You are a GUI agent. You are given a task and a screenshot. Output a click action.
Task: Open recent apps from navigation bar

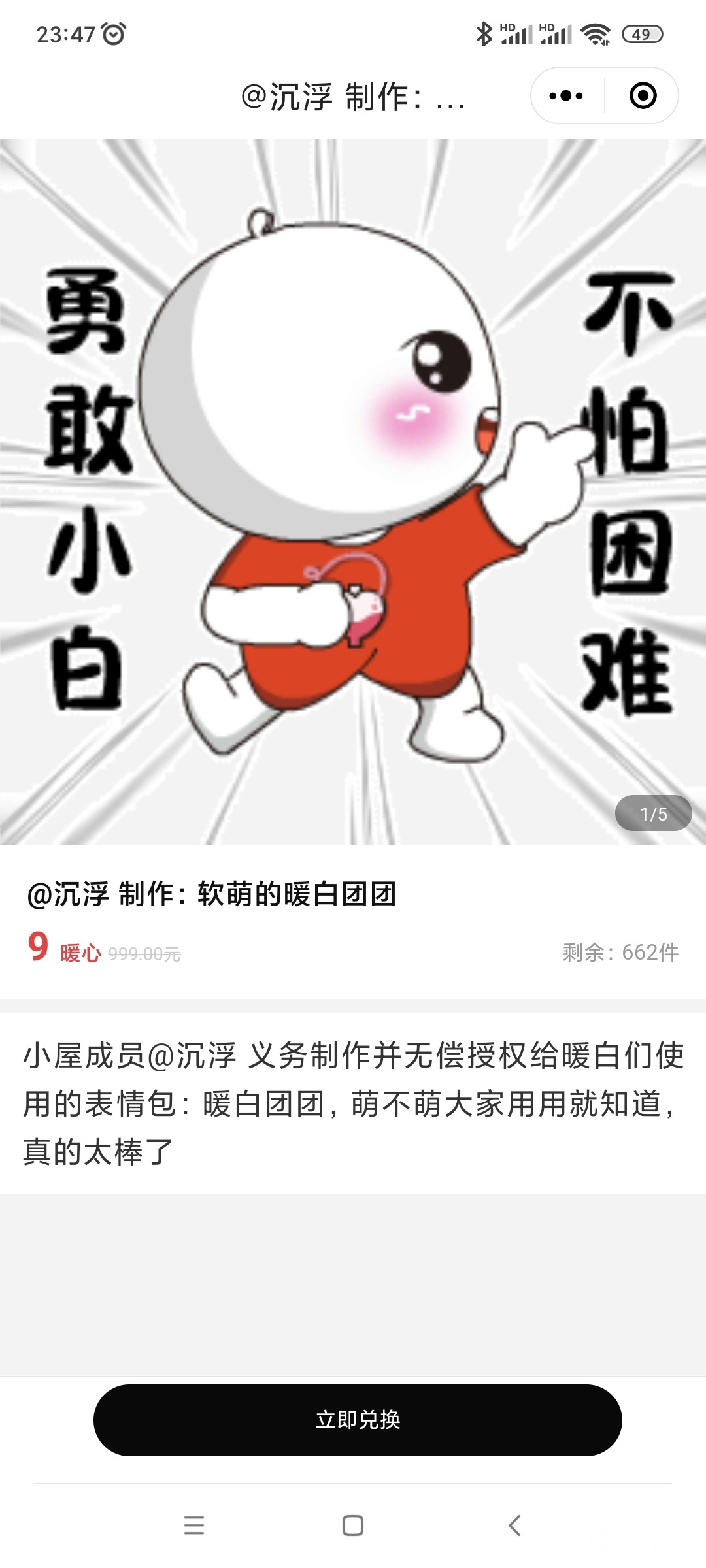194,1526
